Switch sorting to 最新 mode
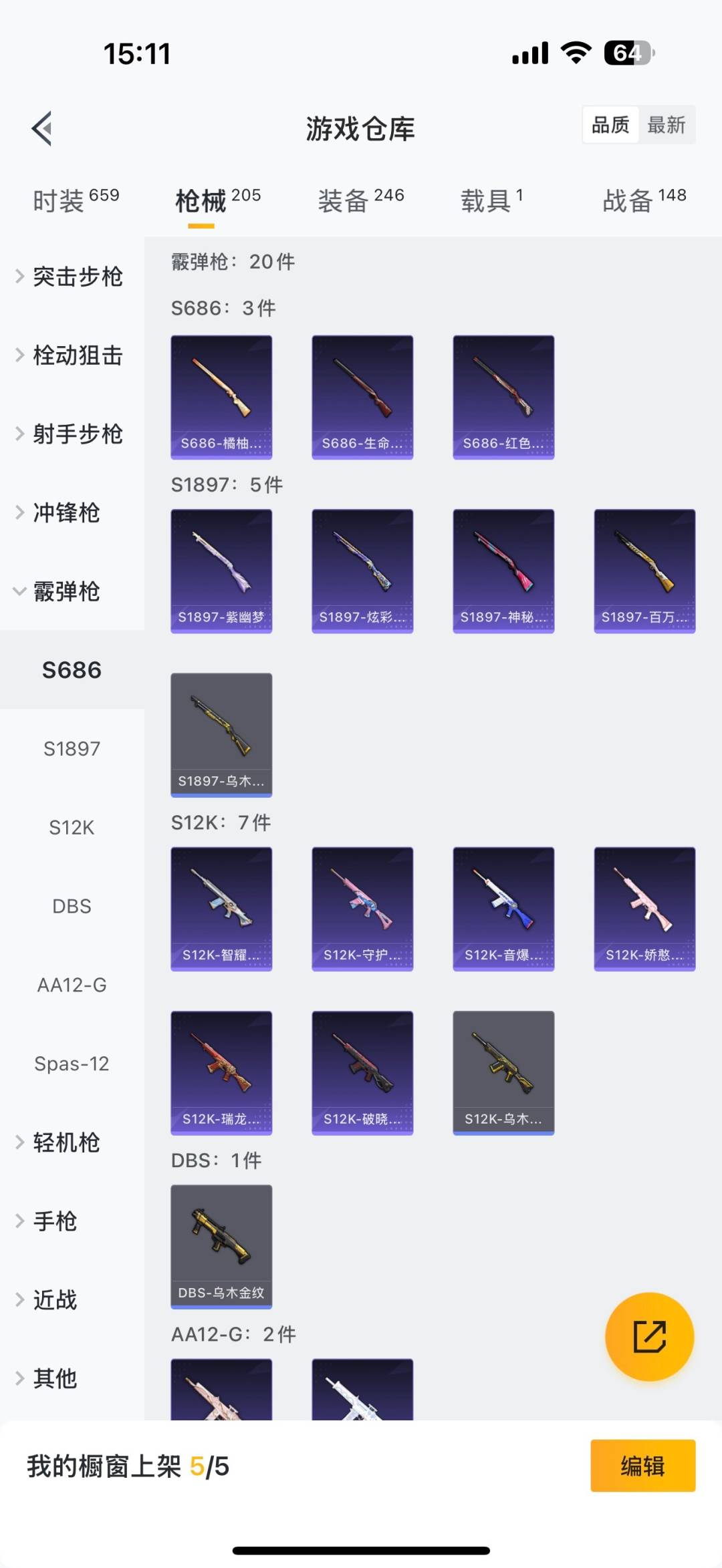The height and width of the screenshot is (1568, 722). (667, 125)
